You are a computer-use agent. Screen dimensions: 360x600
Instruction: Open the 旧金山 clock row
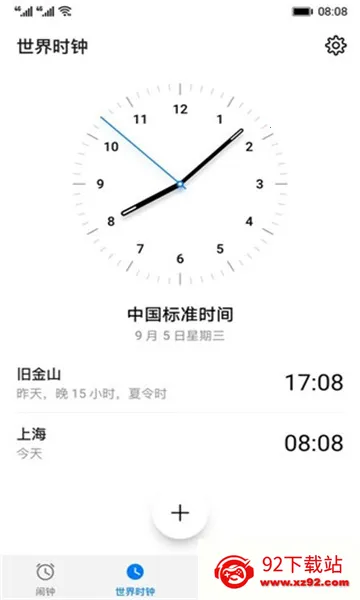point(180,383)
